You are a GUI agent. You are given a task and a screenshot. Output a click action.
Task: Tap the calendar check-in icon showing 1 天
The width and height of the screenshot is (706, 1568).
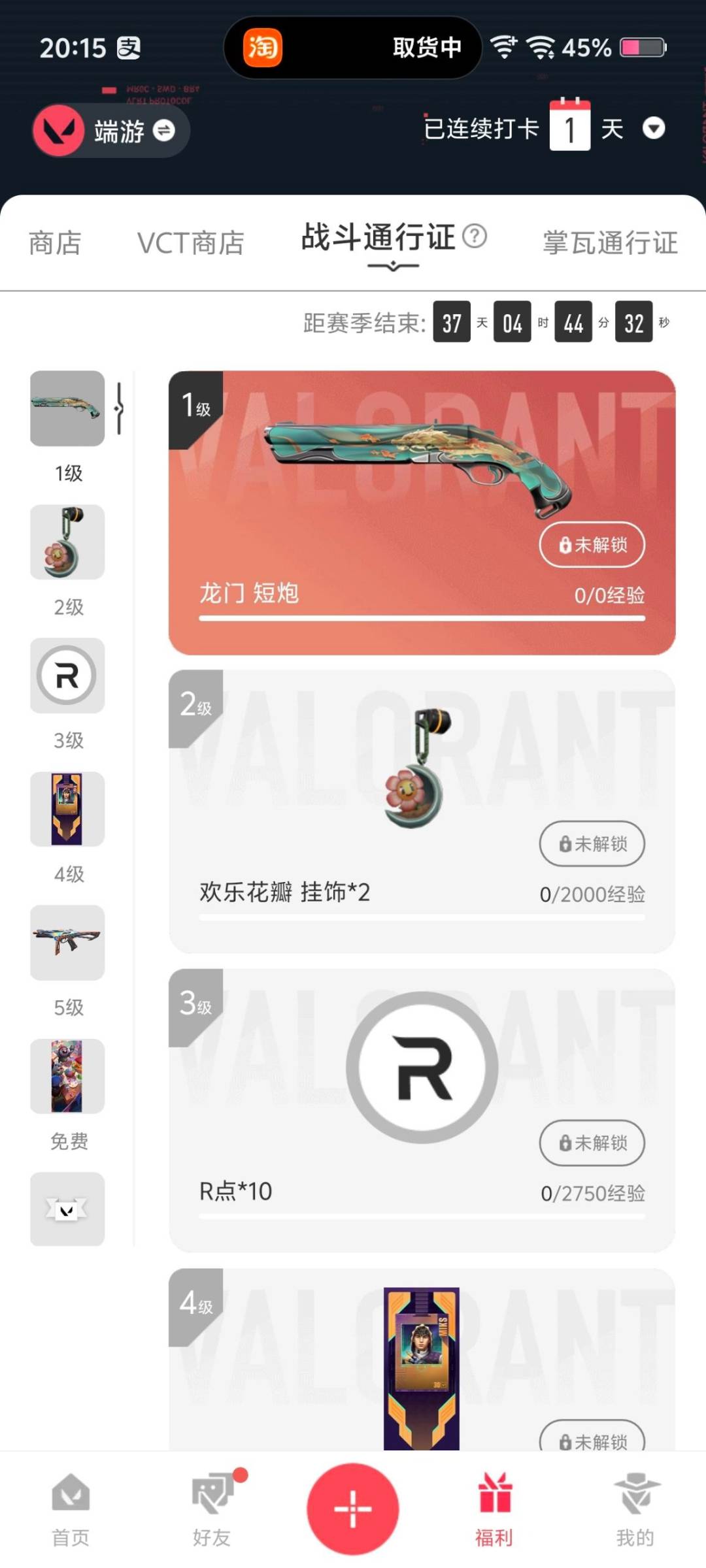pyautogui.click(x=571, y=124)
